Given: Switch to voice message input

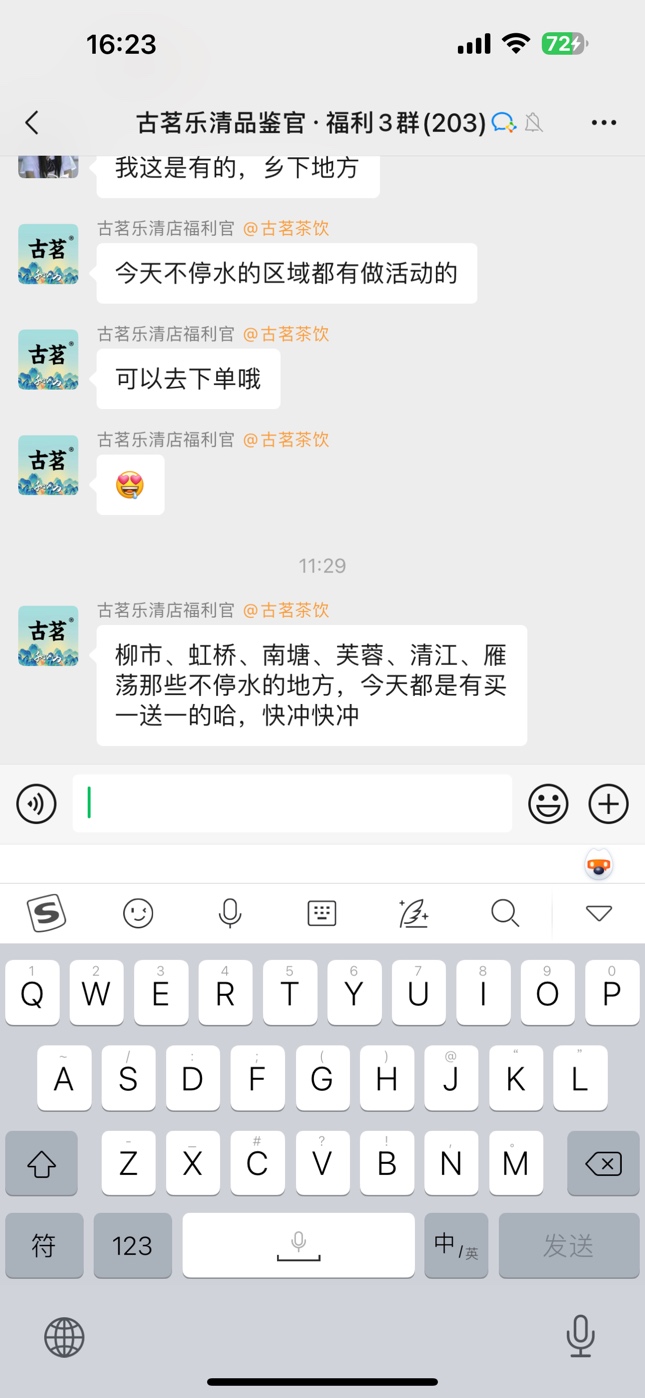Looking at the screenshot, I should pos(37,804).
